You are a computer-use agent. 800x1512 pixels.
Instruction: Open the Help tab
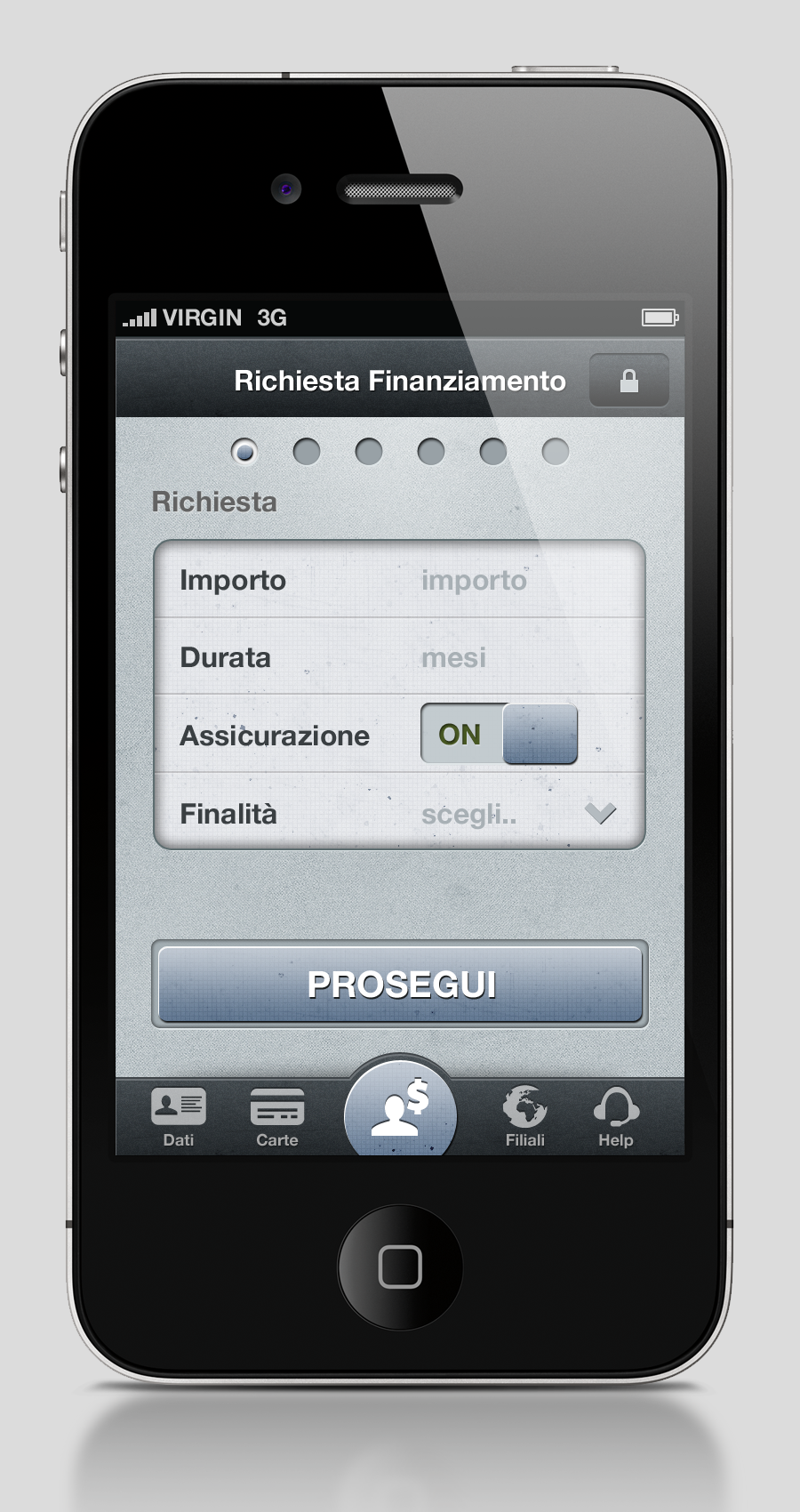pyautogui.click(x=615, y=1116)
